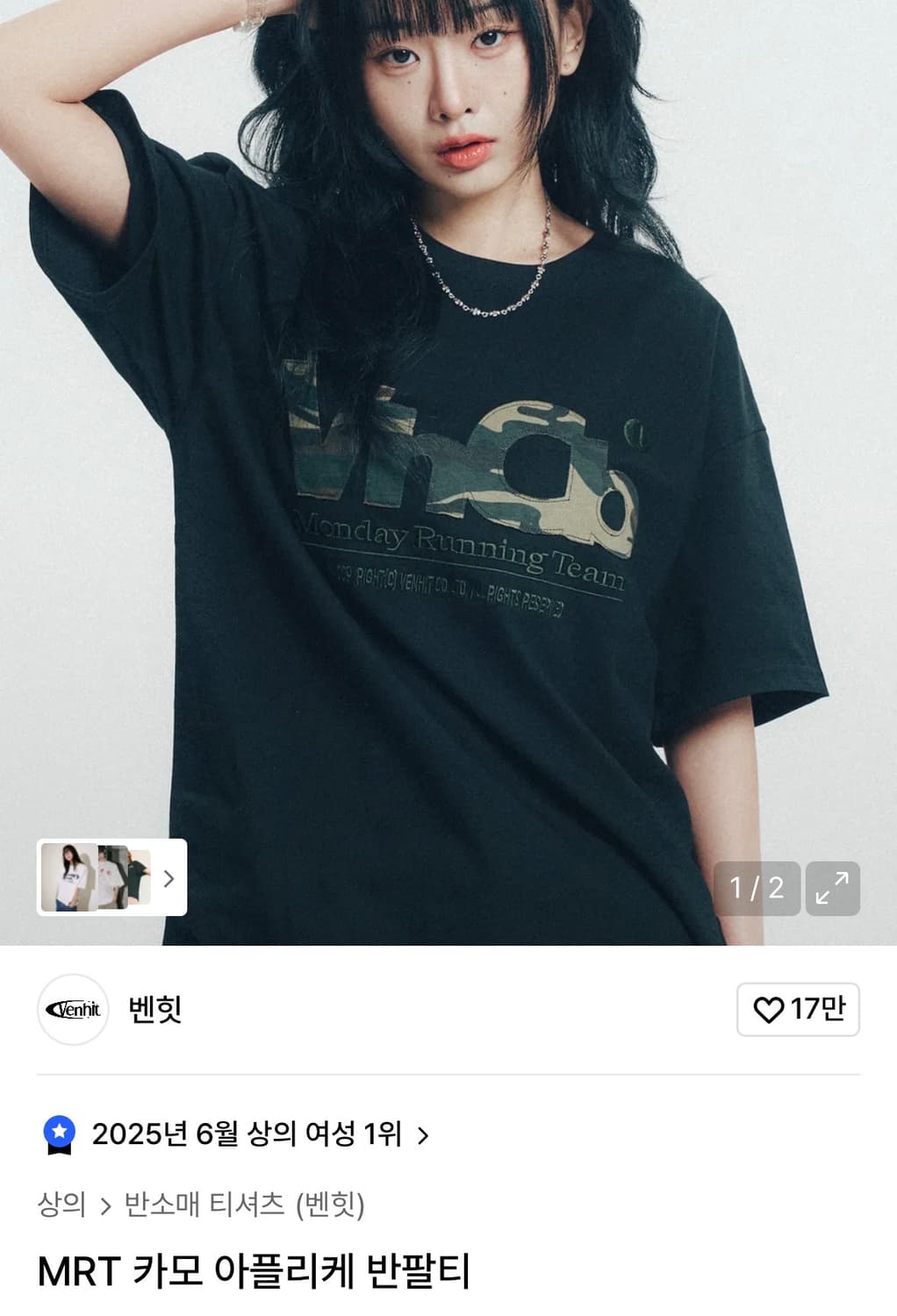Open fullscreen view with the expand icon

[832, 889]
